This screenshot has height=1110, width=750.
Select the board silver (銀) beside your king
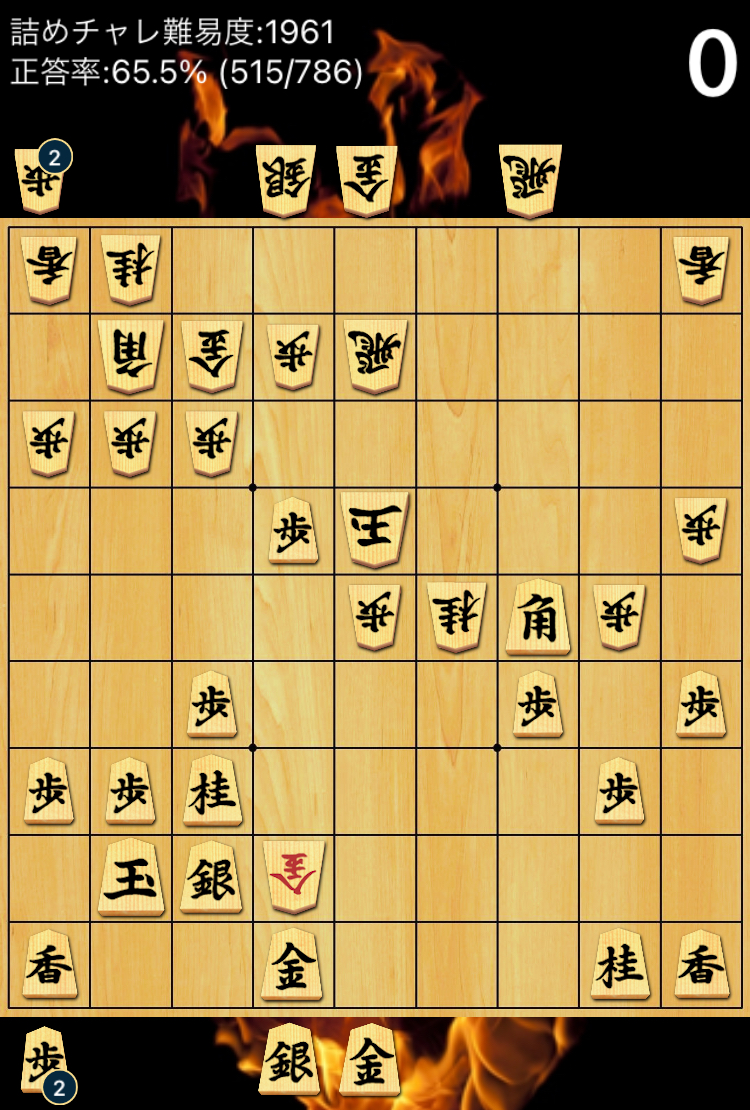(211, 879)
